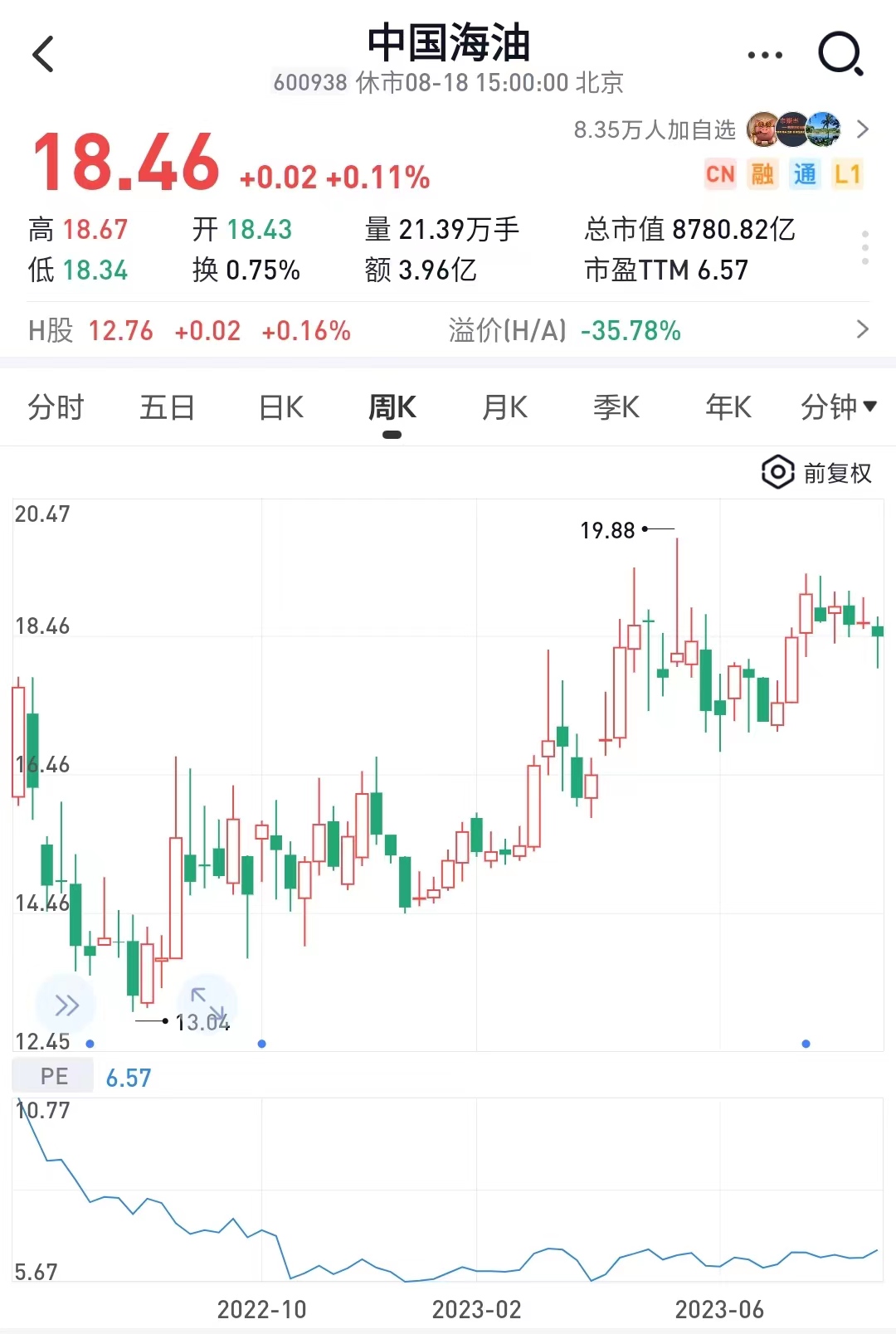Viewport: 896px width, 1334px height.
Task: Click the 19.88 high price marker on the chart
Action: [607, 528]
